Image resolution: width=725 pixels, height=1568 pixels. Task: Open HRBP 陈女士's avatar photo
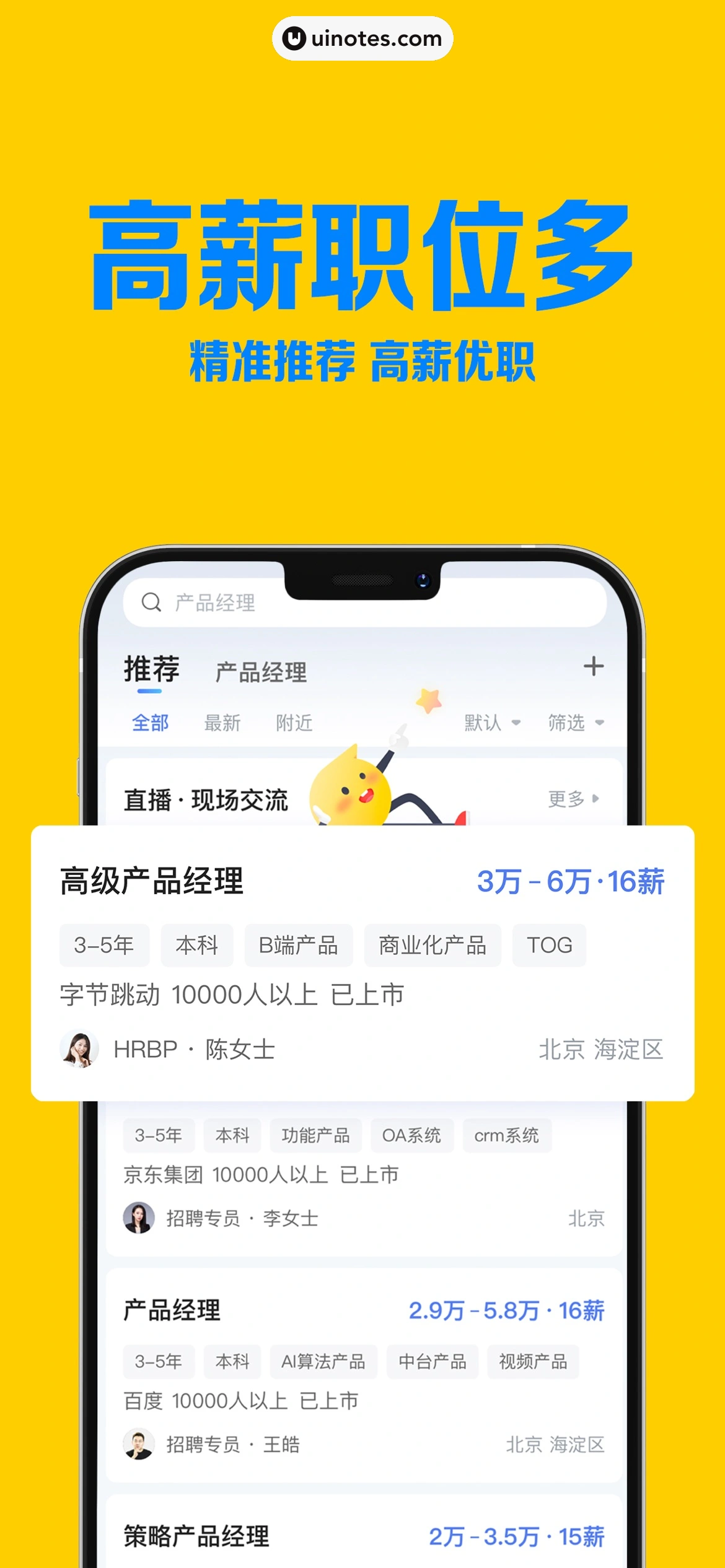(81, 1049)
